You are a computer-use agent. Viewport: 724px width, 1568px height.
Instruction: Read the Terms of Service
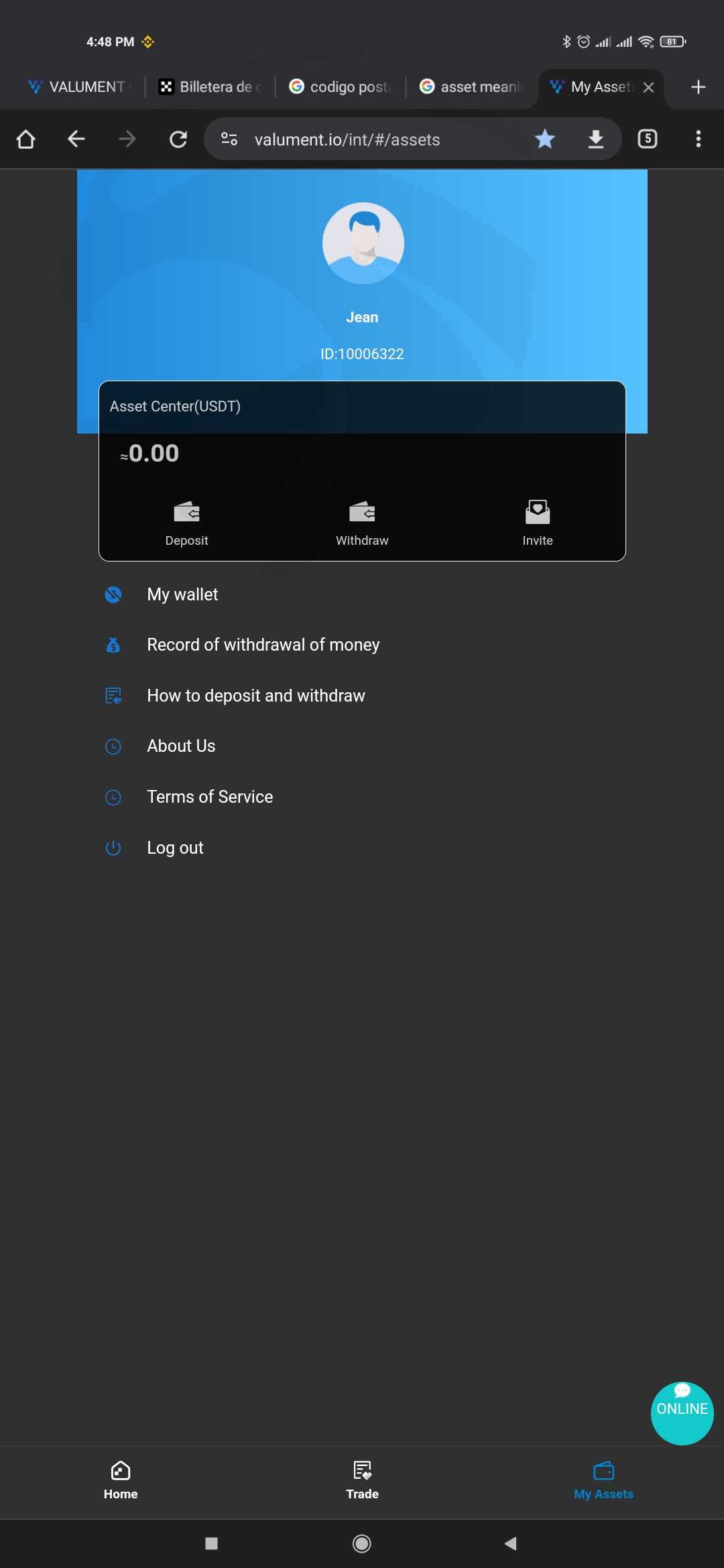tap(362, 797)
